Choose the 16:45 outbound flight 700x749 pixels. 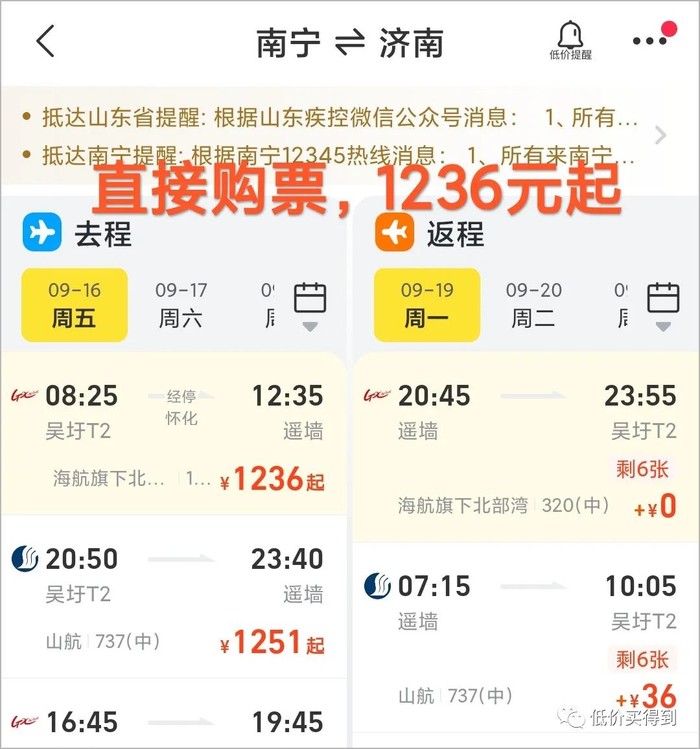click(x=174, y=720)
